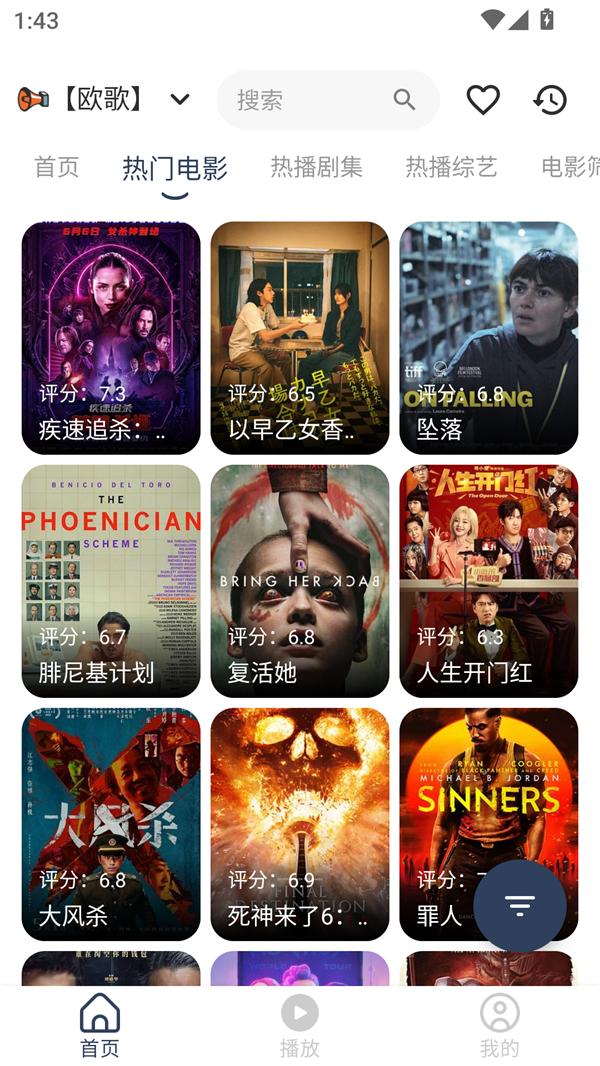Go to the 我的 bottom tab
Viewport: 600px width, 1066px height.
500,1025
